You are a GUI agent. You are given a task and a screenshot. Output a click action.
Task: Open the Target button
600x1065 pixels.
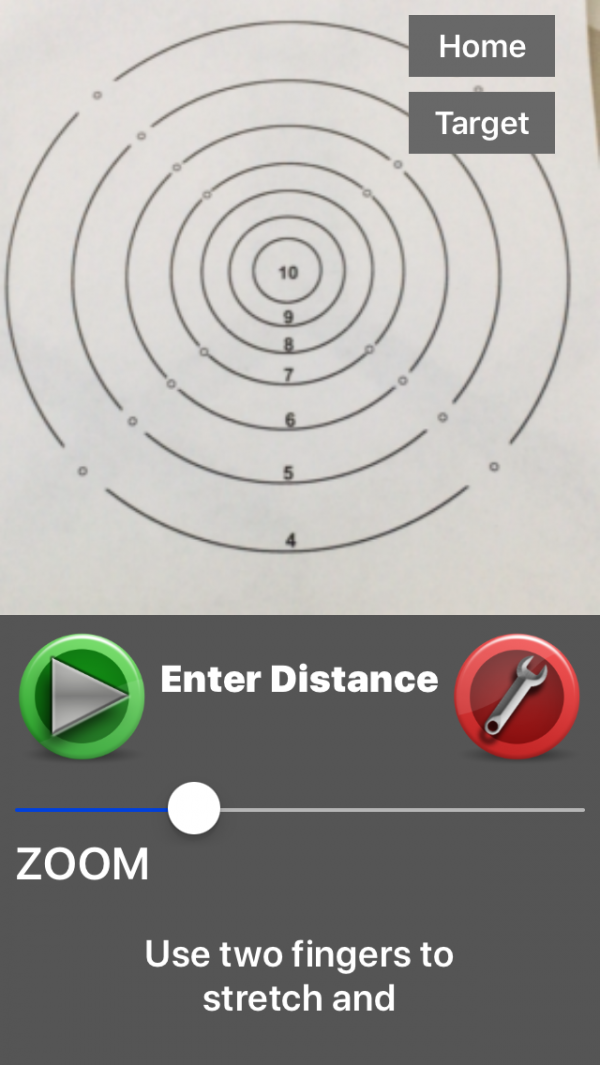(481, 123)
